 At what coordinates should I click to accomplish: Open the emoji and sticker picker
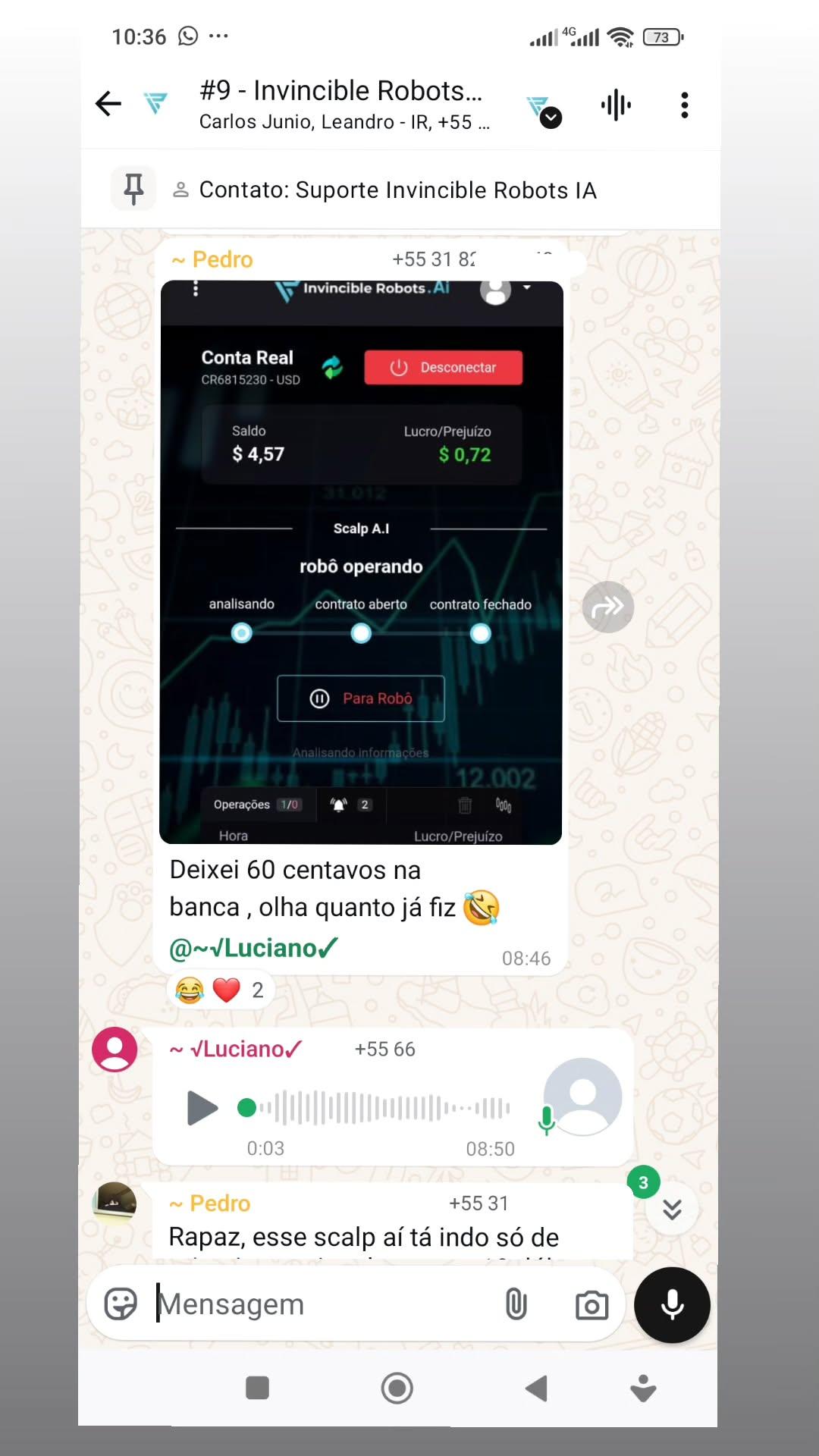121,1304
